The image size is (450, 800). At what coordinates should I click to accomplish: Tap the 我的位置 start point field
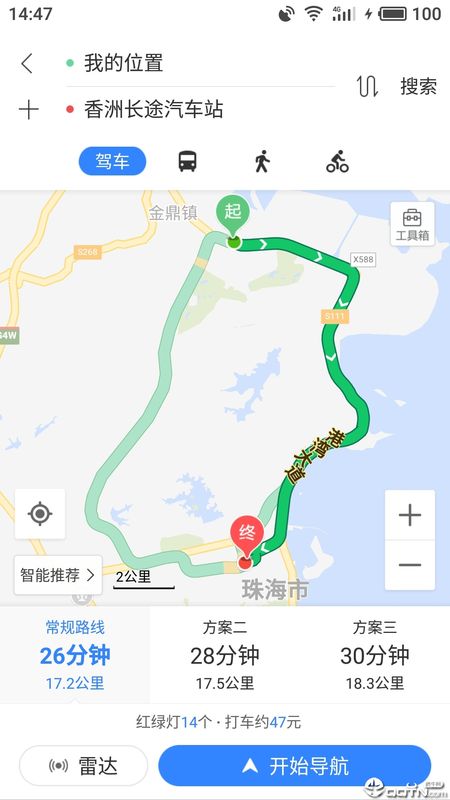coord(200,64)
